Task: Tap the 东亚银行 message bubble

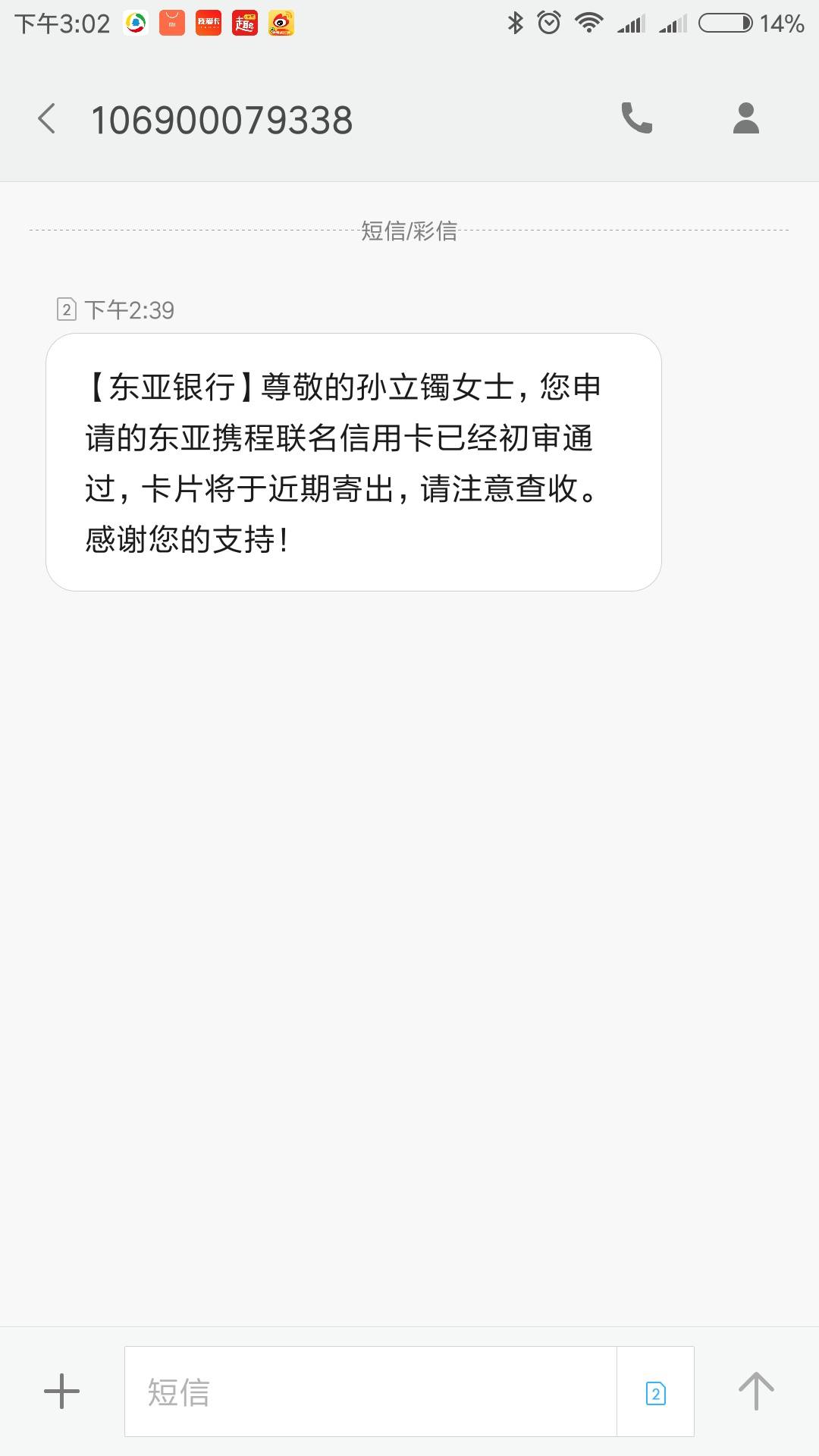Action: [x=353, y=463]
